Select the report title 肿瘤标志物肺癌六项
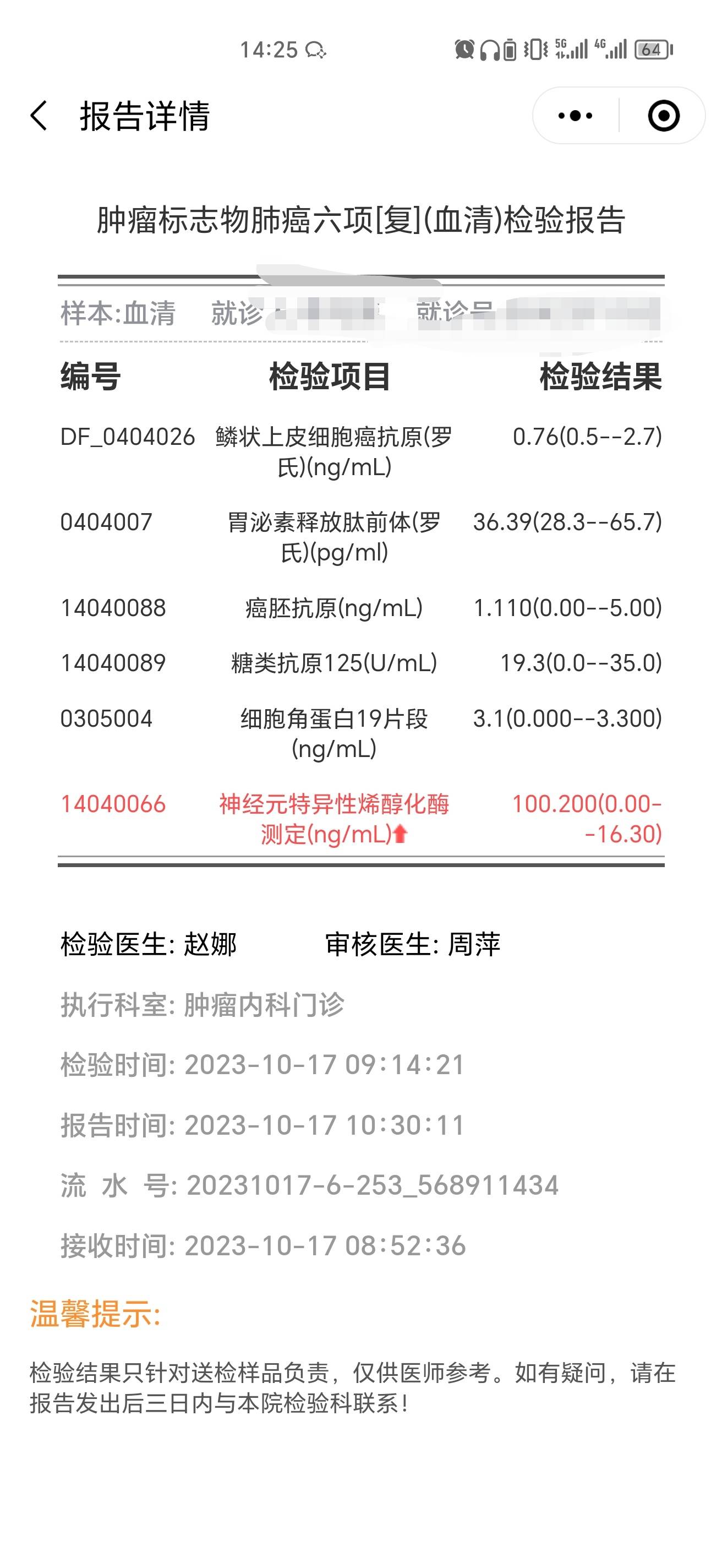722x1568 pixels. [x=362, y=220]
